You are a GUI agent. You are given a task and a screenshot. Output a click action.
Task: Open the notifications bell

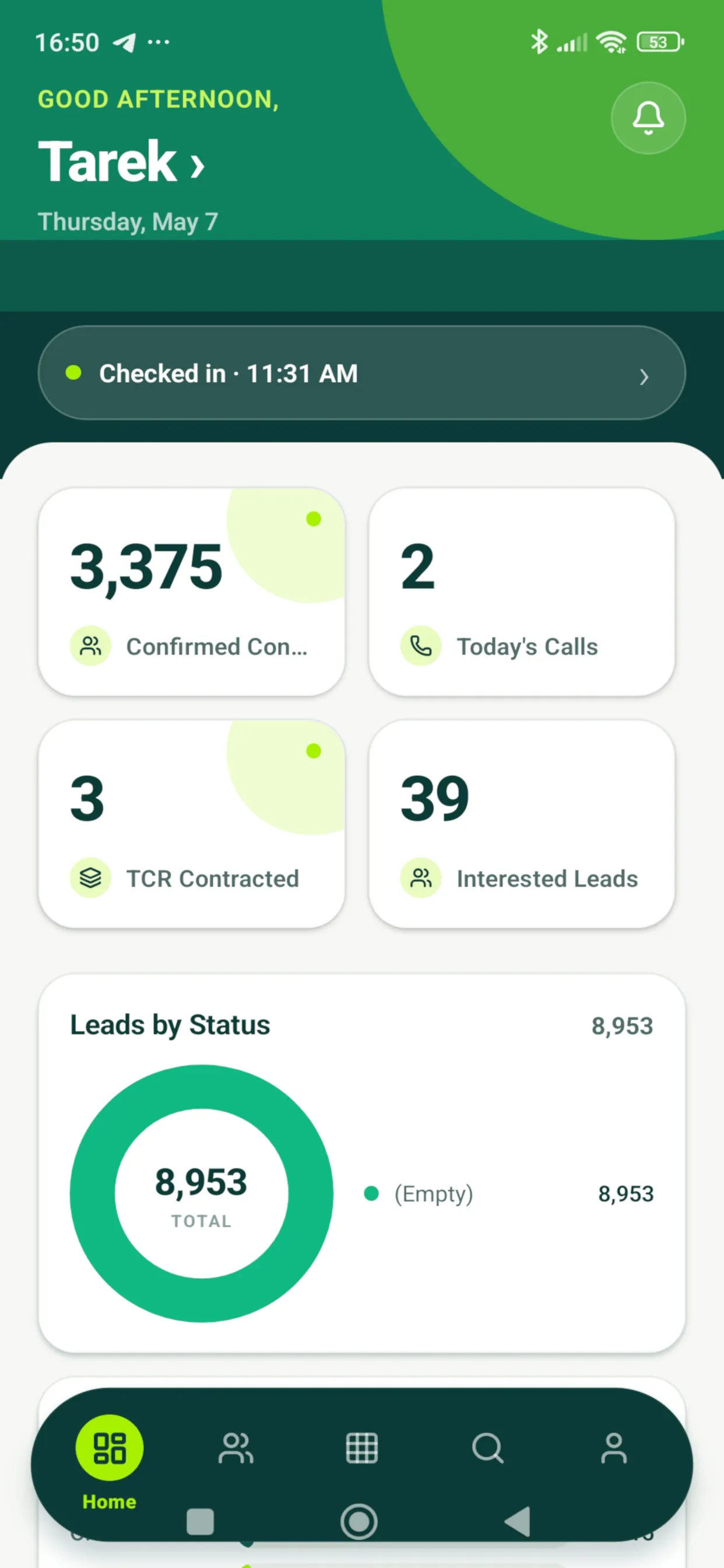648,118
